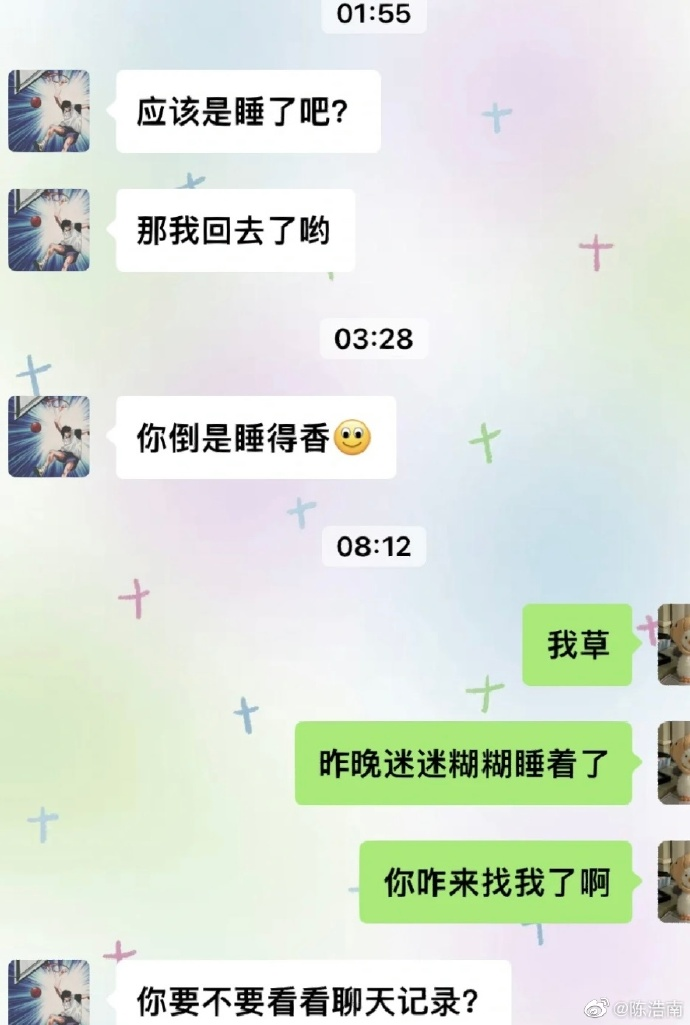Screen dimensions: 690x1025
Task: Tap avatar beside 昨晚迷迷糊糊睡着了
Action: pos(674,763)
